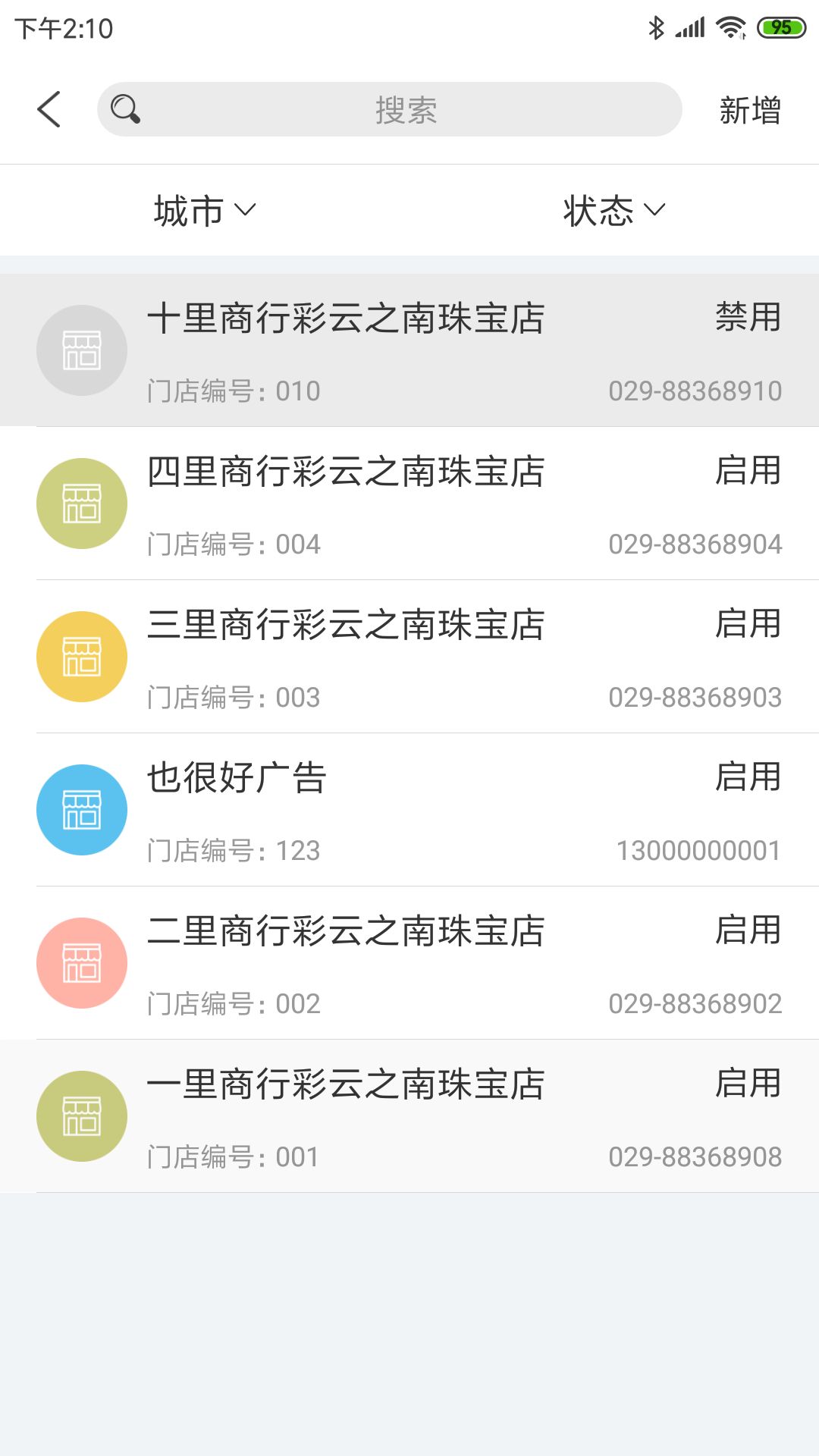Expand the 状态 filter dropdown
The image size is (819, 1456).
pyautogui.click(x=613, y=210)
